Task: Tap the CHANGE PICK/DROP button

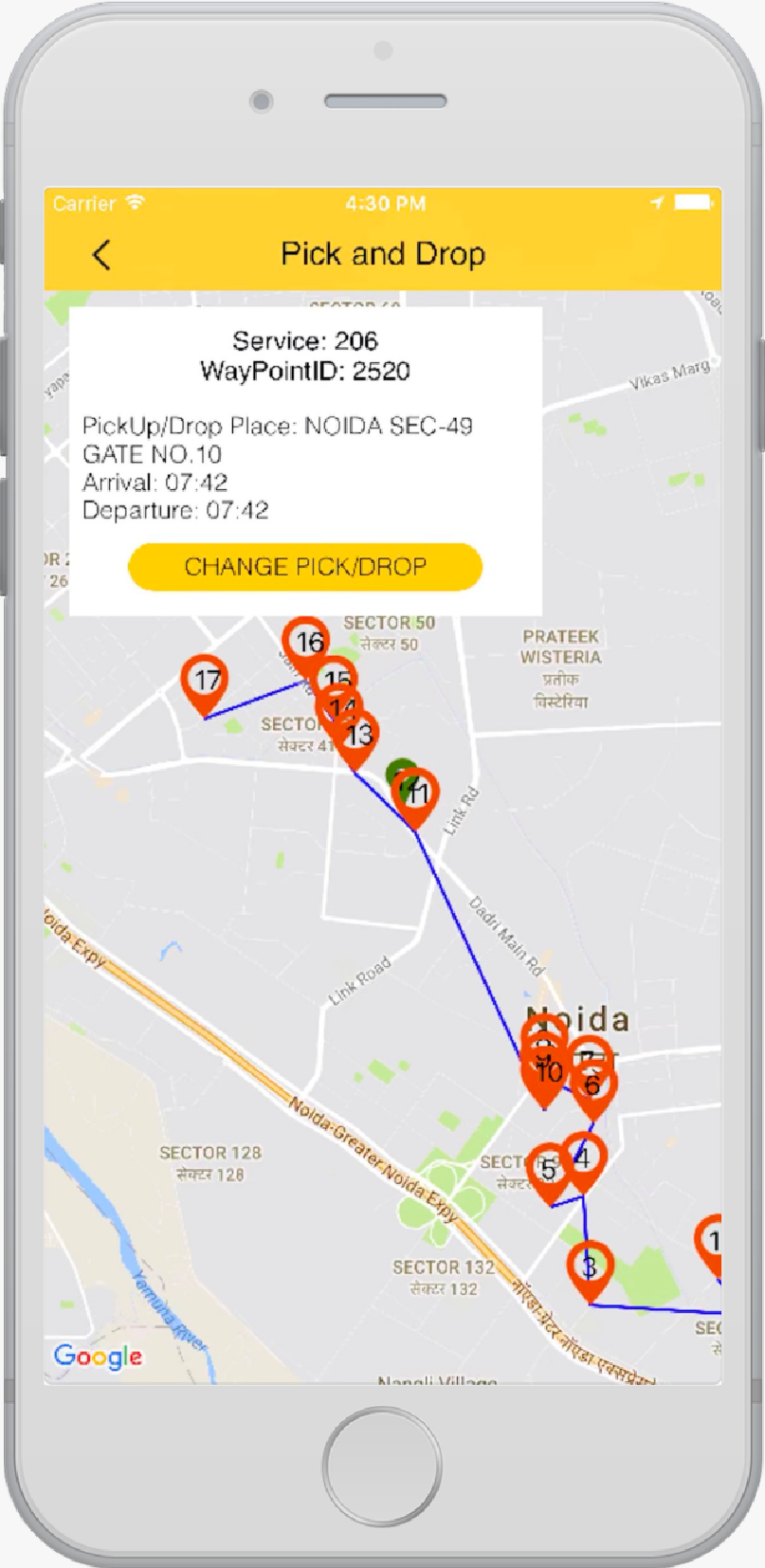Action: tap(304, 567)
